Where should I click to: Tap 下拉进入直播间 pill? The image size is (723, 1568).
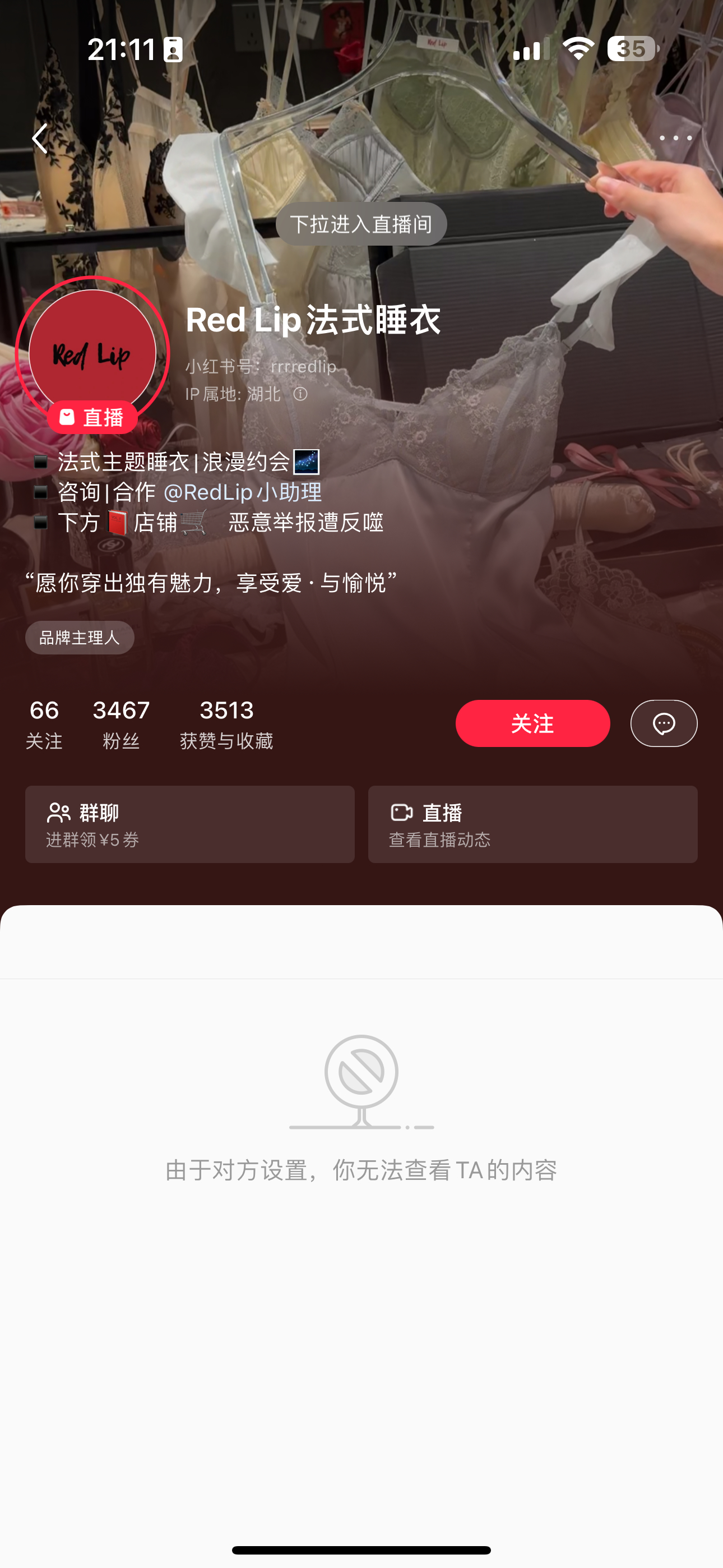coord(361,224)
